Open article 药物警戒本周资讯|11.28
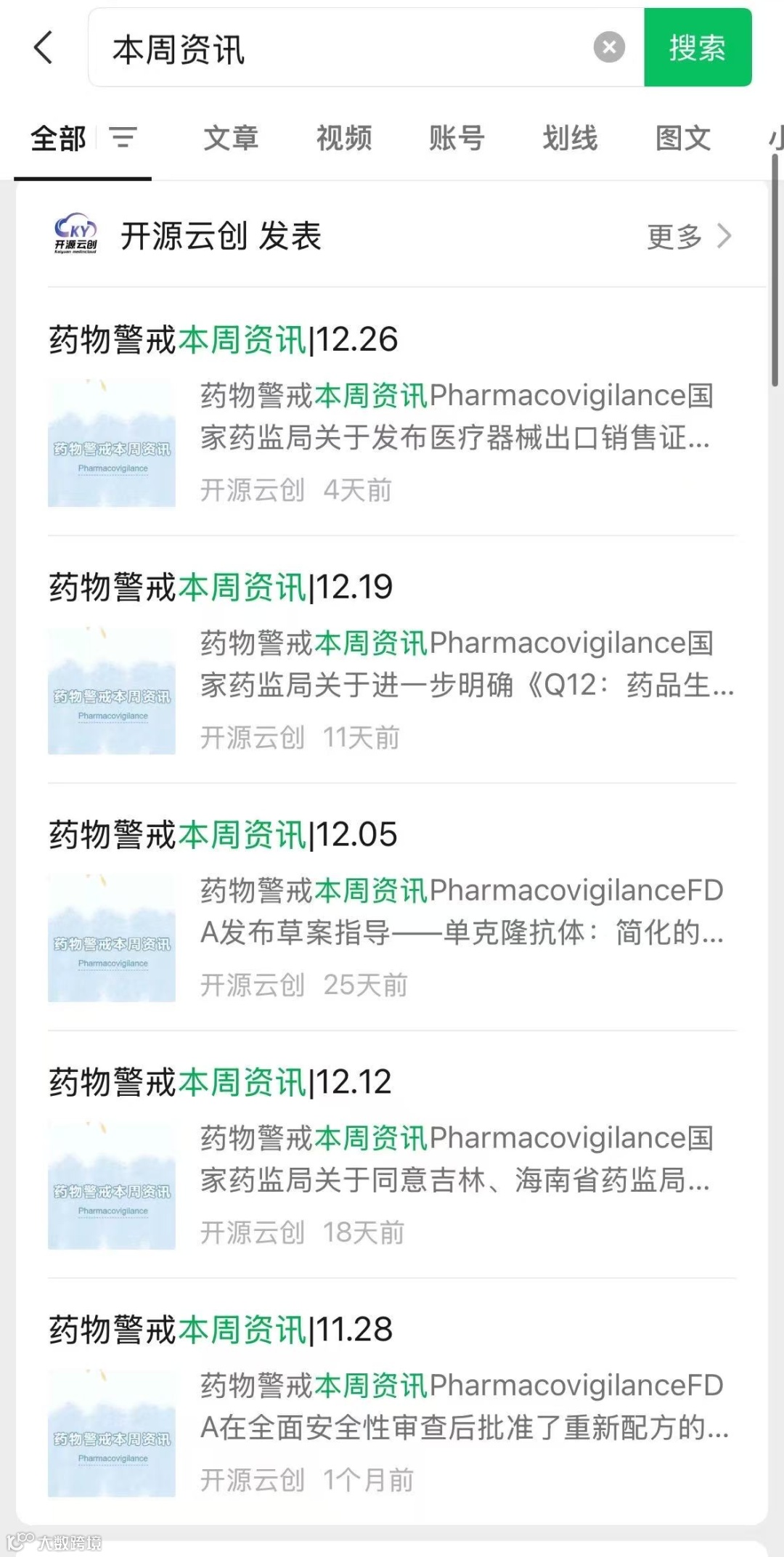This screenshot has height=1557, width=784. [x=221, y=1330]
